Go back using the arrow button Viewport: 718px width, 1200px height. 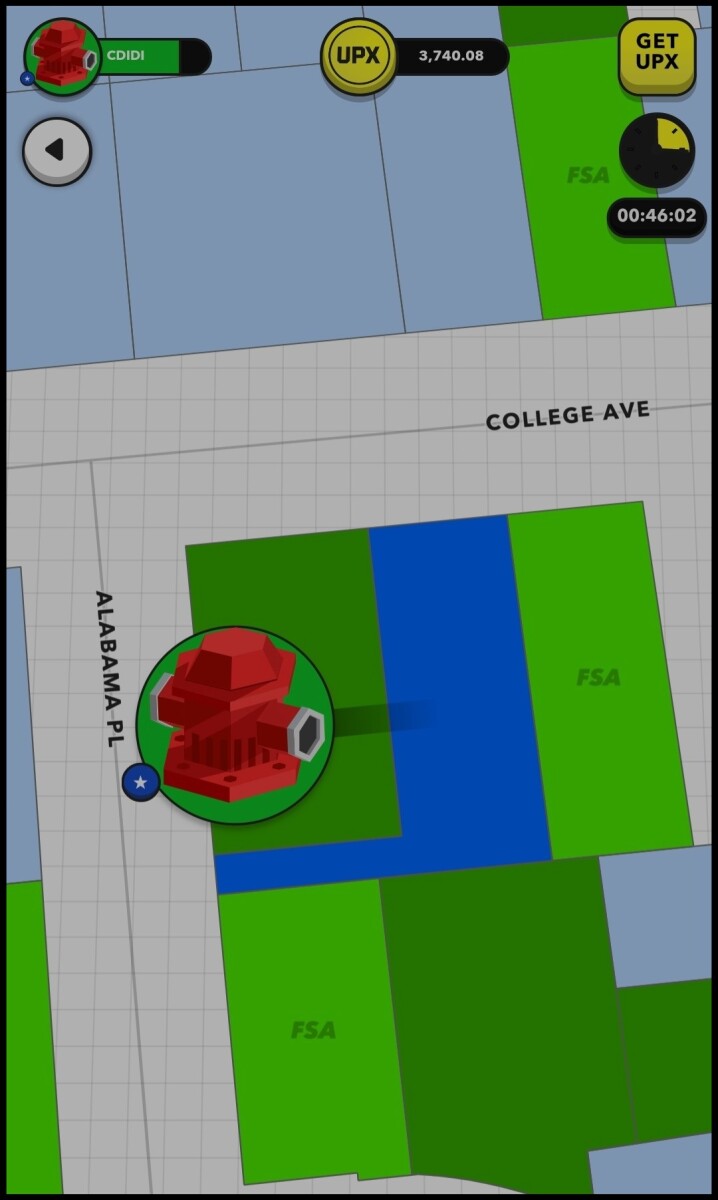pyautogui.click(x=57, y=151)
